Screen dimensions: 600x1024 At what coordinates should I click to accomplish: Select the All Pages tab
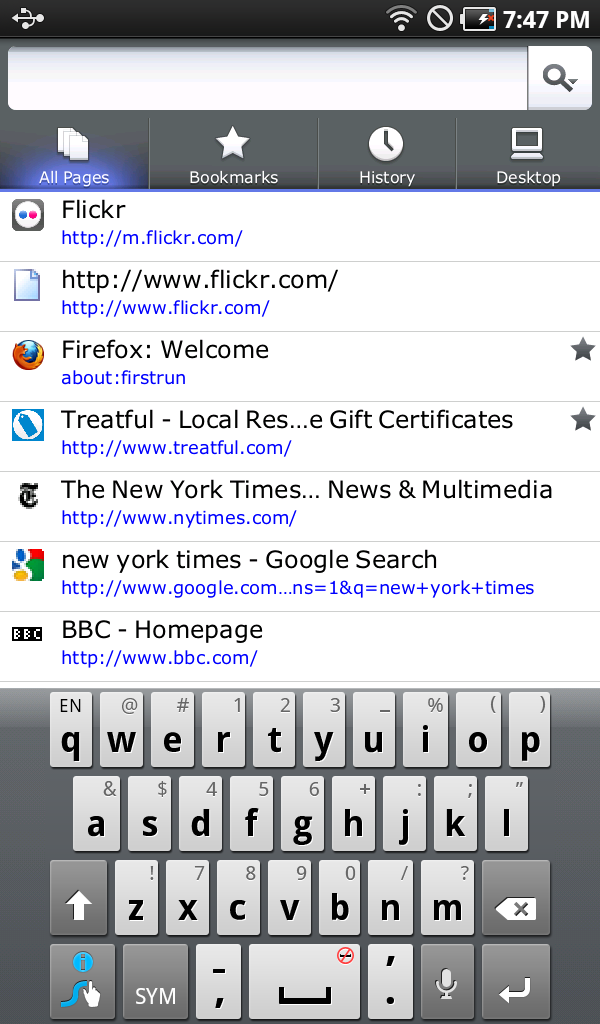click(x=74, y=154)
